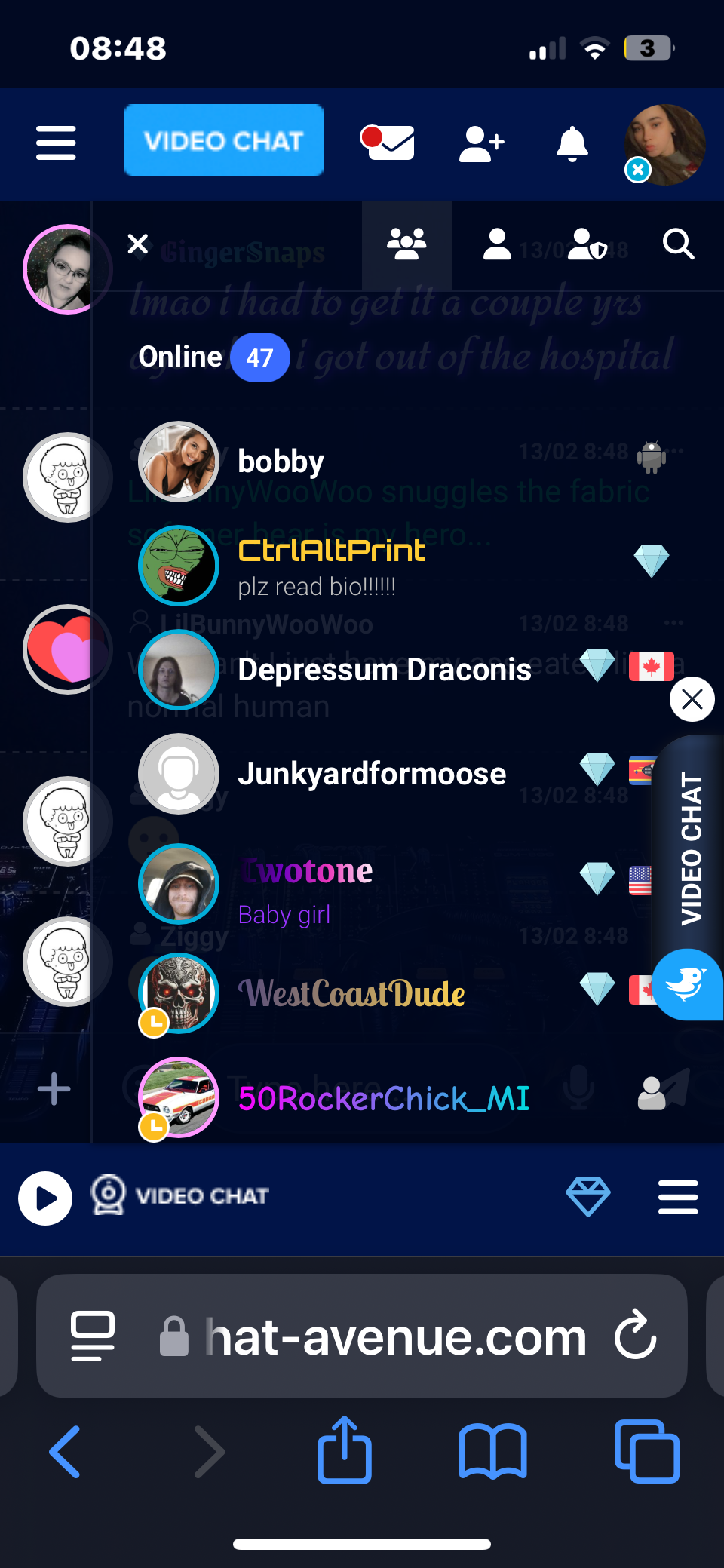This screenshot has width=724, height=1568.
Task: Switch to the single person tab
Action: (497, 245)
